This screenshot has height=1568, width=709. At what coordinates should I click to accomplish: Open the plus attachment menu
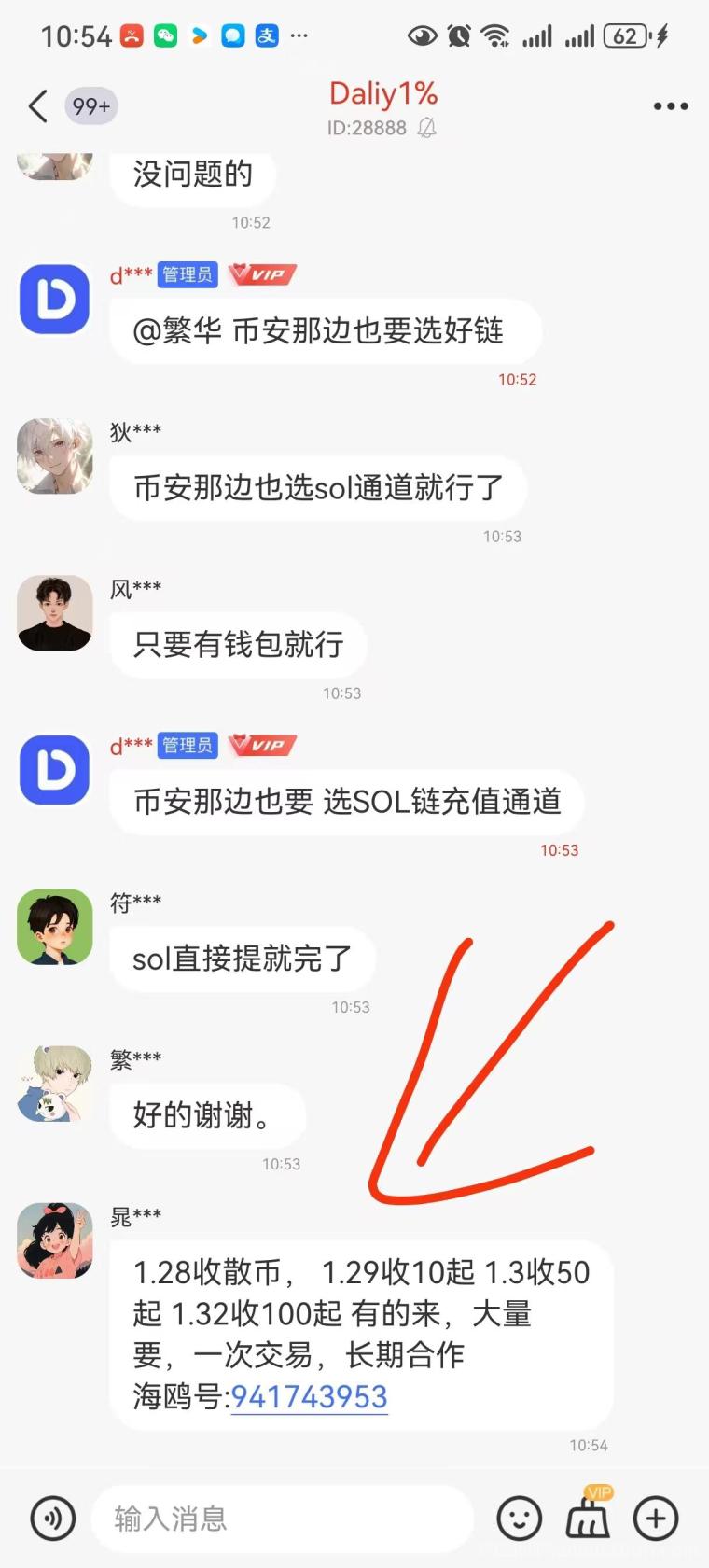click(656, 1519)
